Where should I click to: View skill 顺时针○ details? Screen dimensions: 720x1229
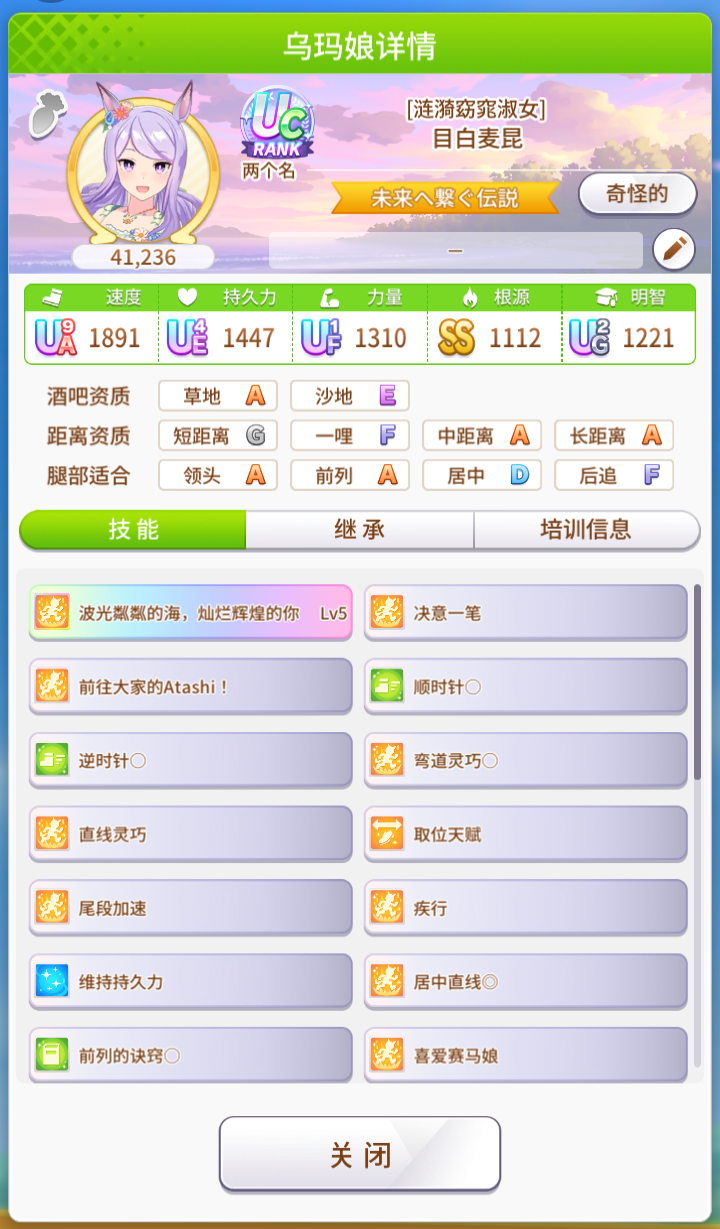click(525, 686)
